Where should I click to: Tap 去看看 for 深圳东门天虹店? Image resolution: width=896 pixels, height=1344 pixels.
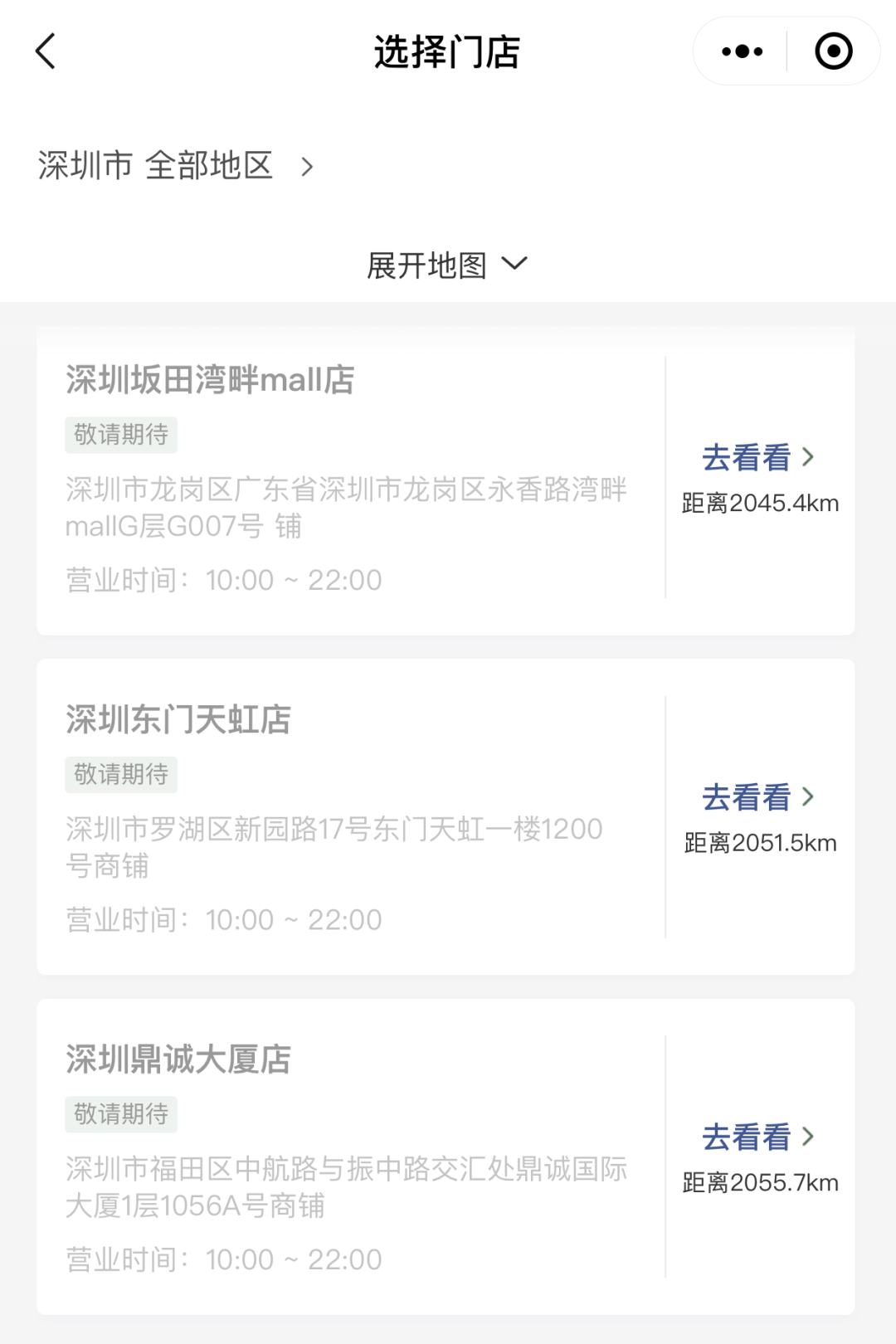[758, 797]
